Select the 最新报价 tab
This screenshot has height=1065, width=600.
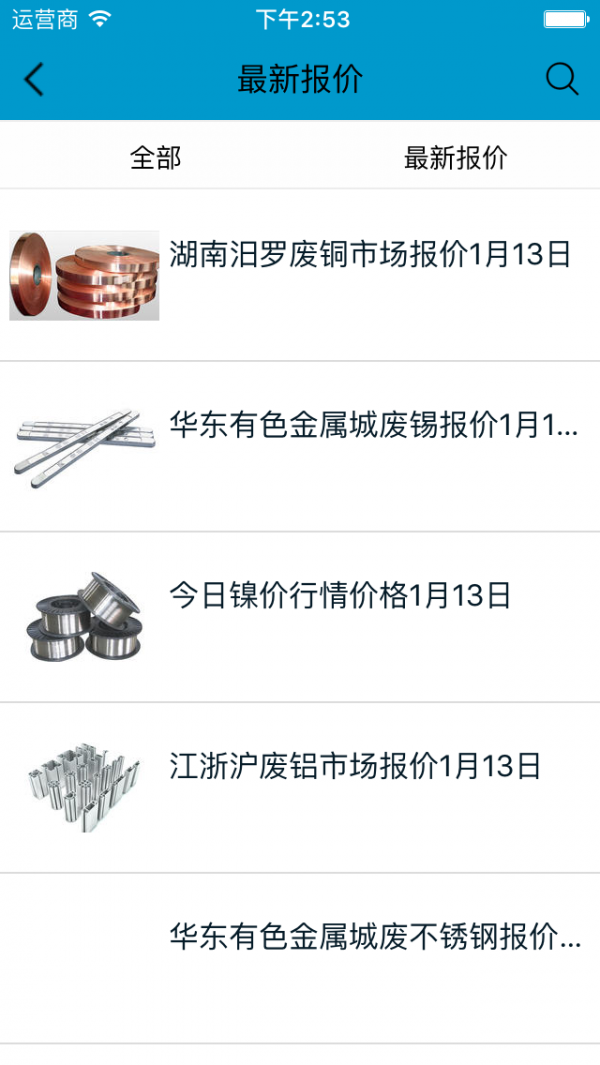(455, 157)
